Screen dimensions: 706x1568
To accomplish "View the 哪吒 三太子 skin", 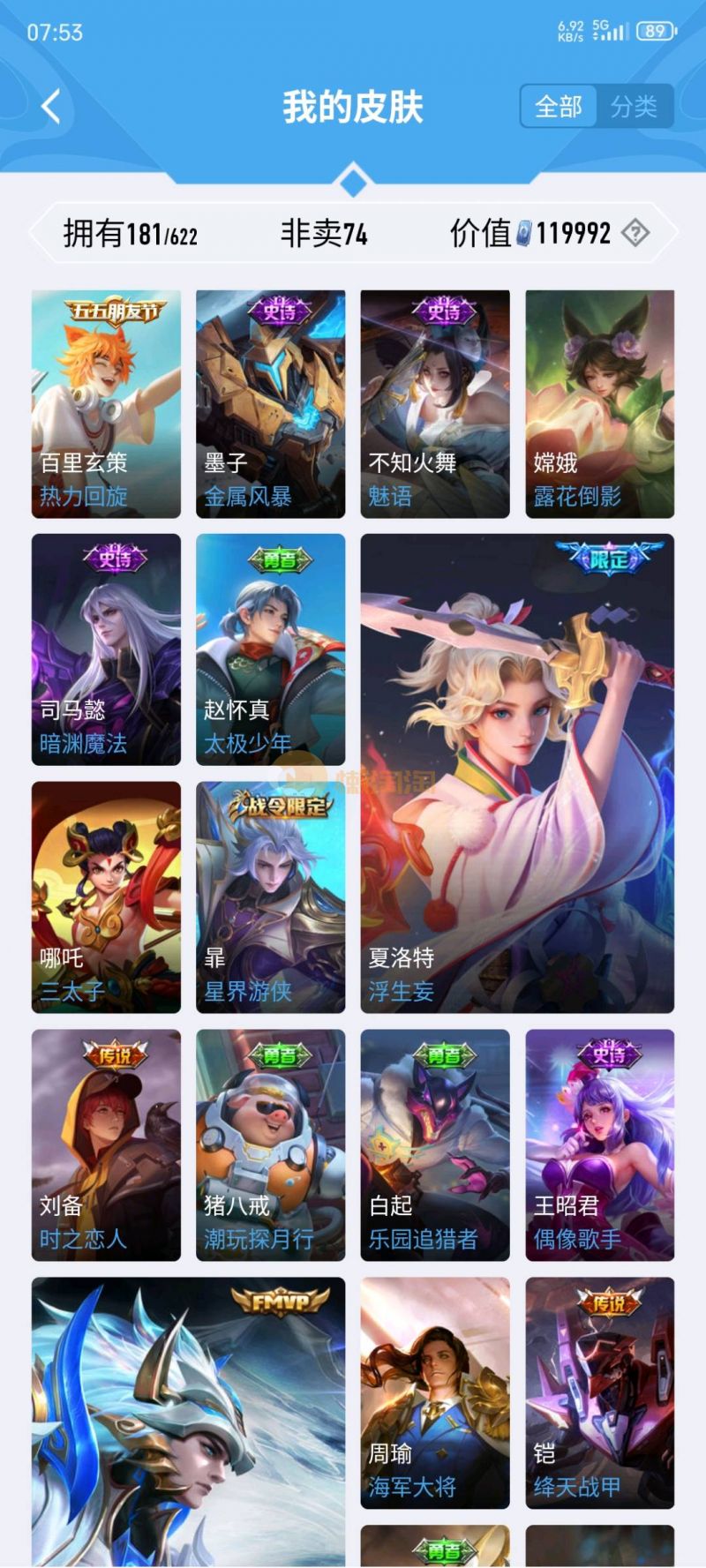I will 106,897.
